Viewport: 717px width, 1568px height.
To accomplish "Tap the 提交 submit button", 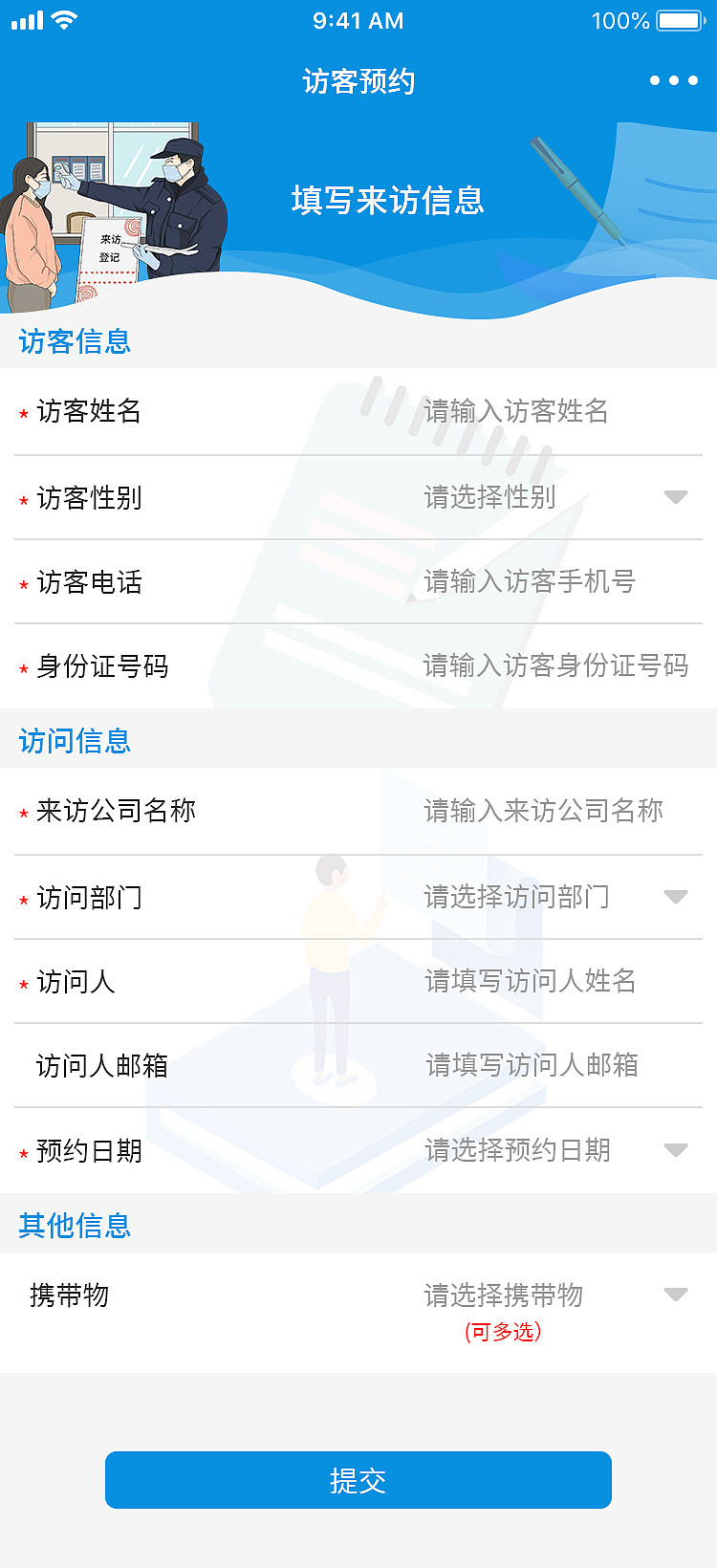I will point(358,1479).
